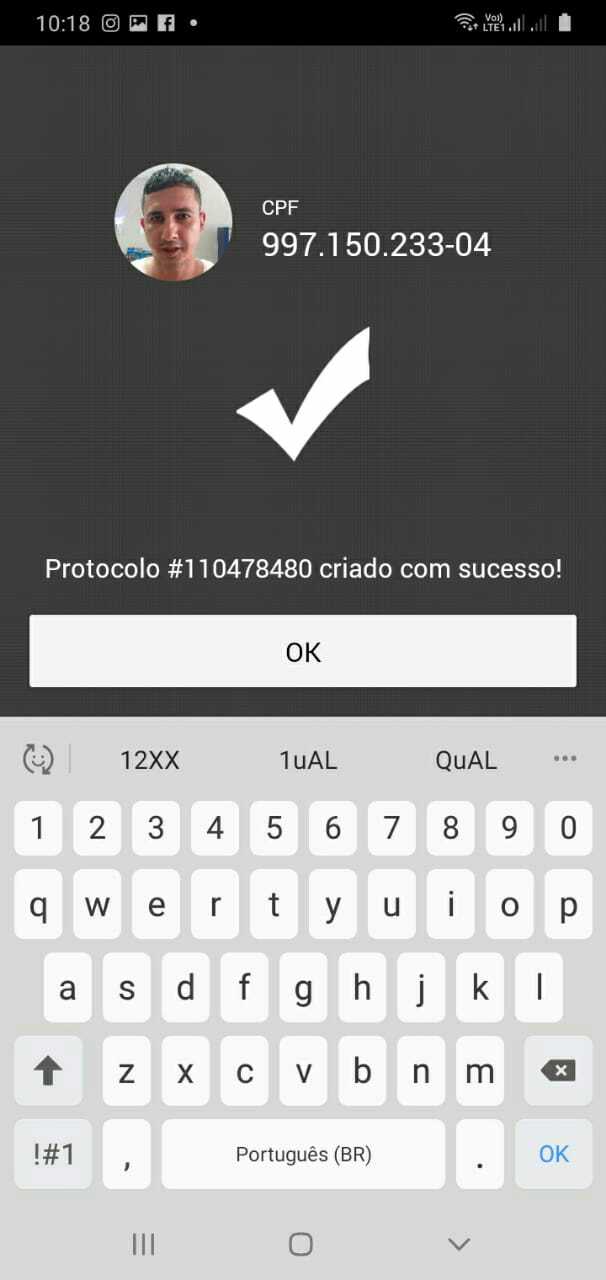Tap the keyboard's blue OK key

coord(553,1153)
